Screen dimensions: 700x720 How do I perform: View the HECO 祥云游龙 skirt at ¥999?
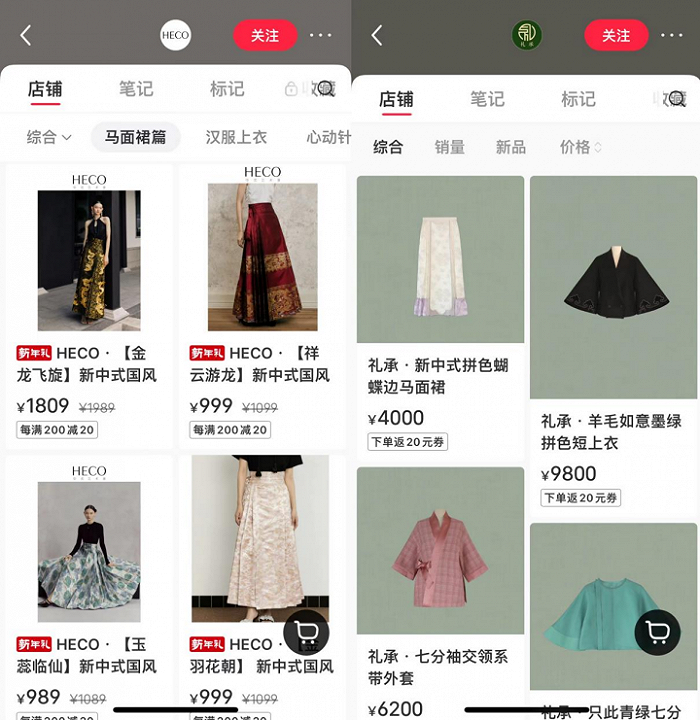262,260
